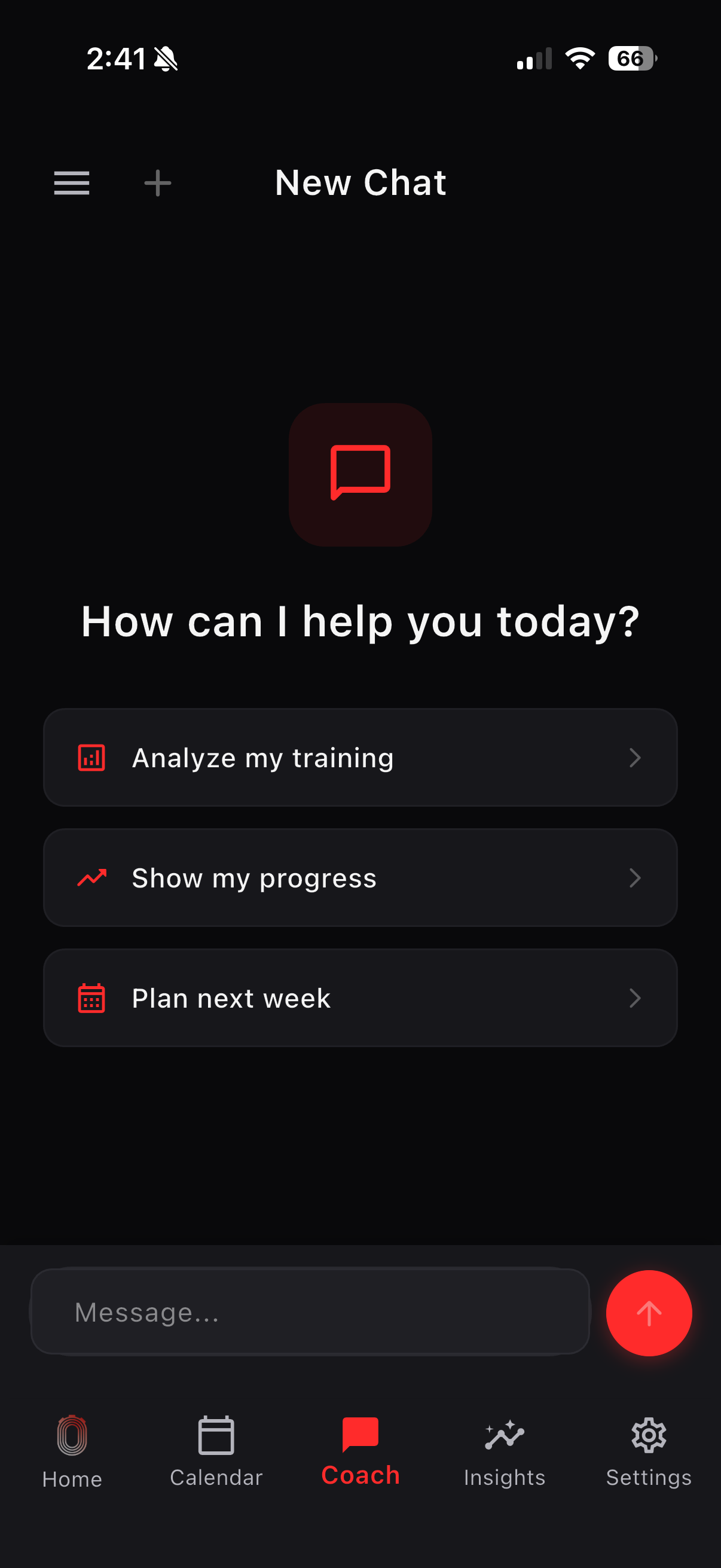Choose Show my progress suggestion
This screenshot has width=721, height=1568.
coord(360,877)
